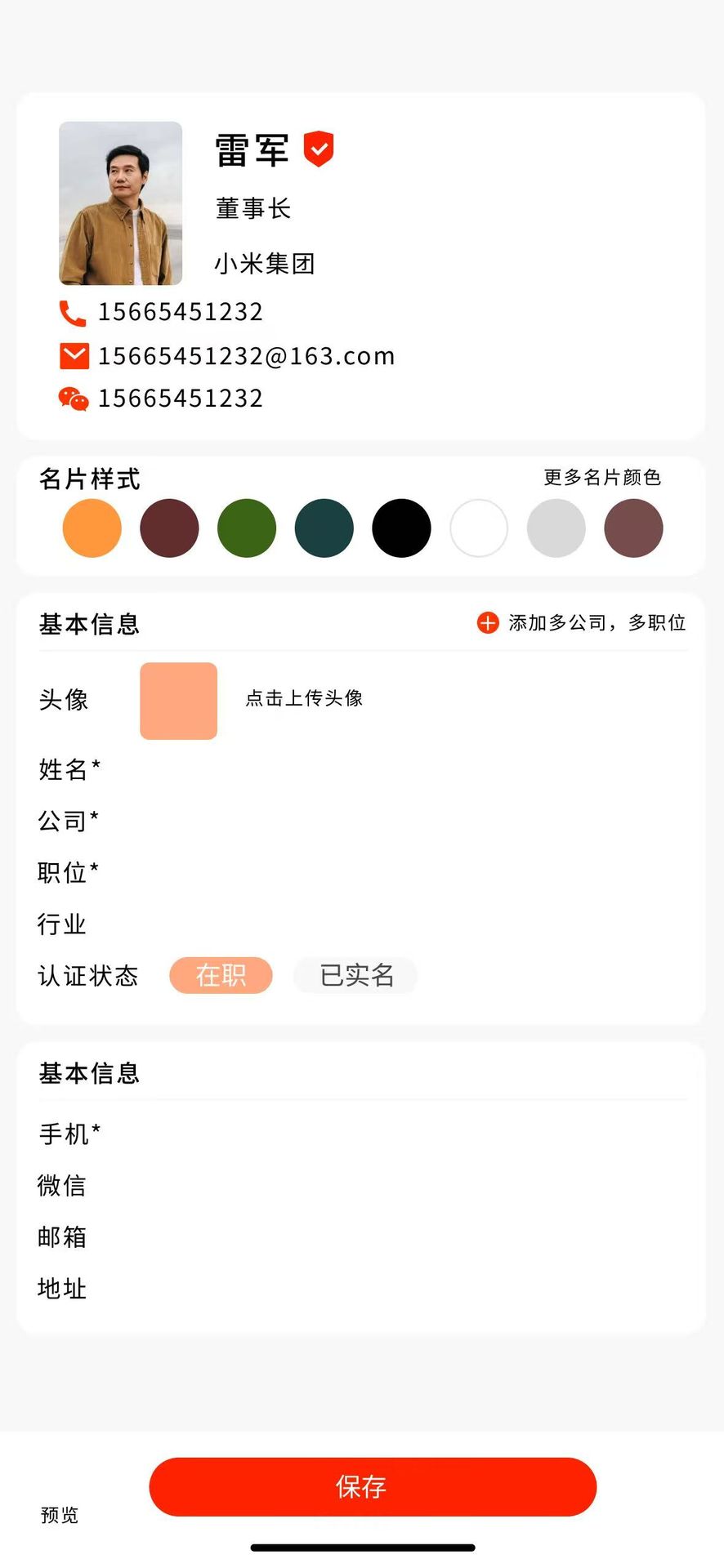This screenshot has height=1568, width=724.
Task: Click the black card style circle
Action: tap(401, 528)
